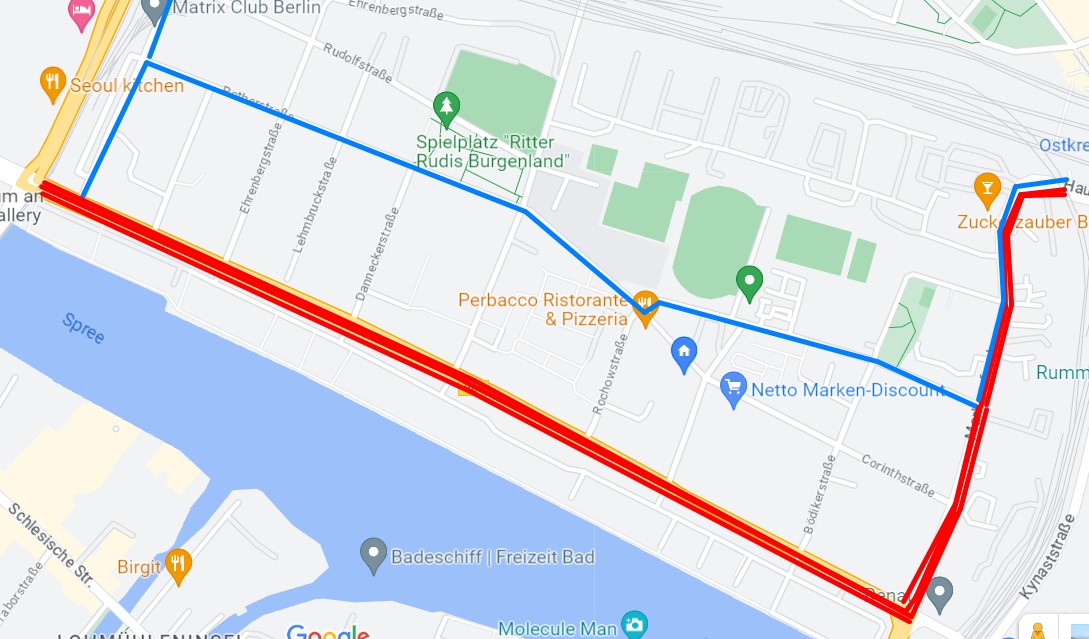The image size is (1089, 639).
Task: Open the Matrix Club Berlin place marker
Action: coord(153,10)
